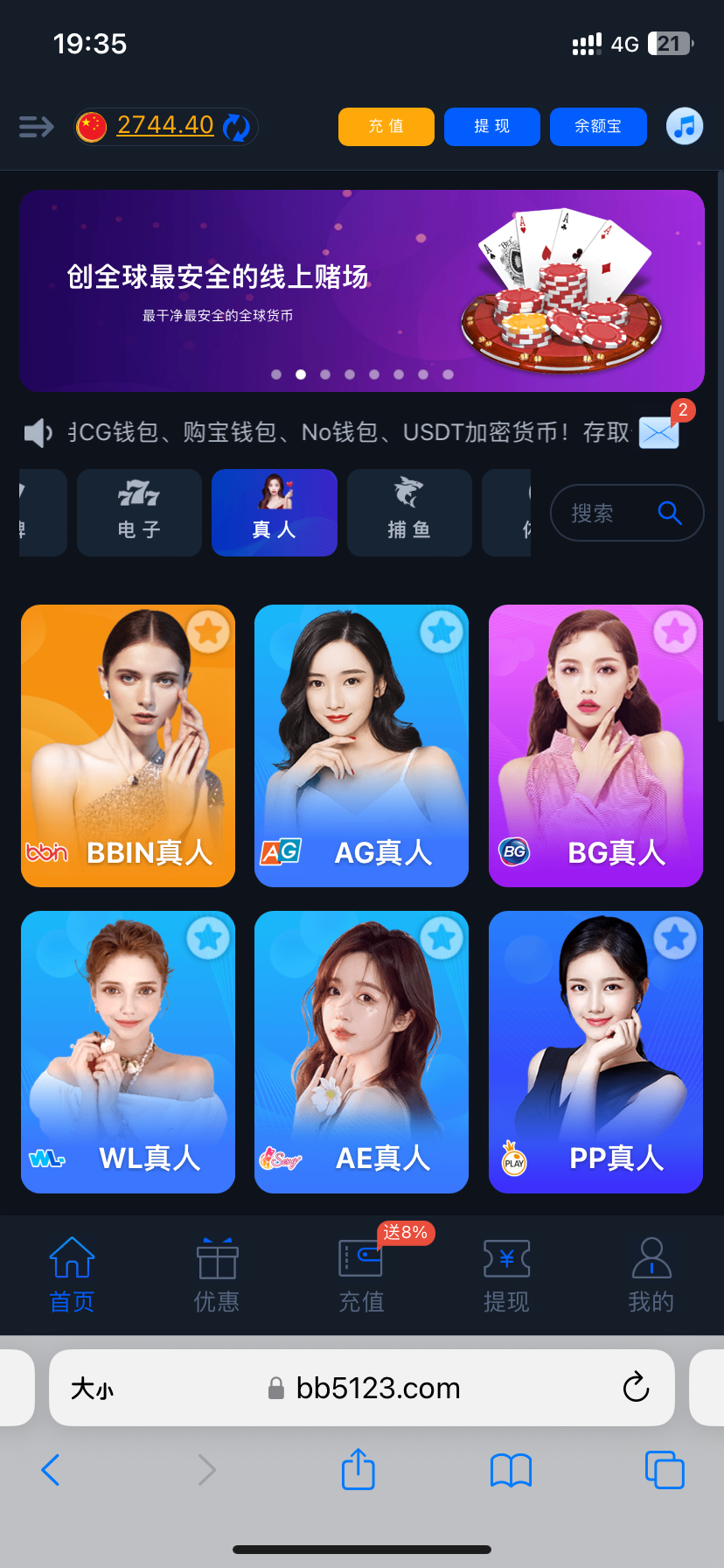This screenshot has height=1568, width=724.
Task: Reload the page in the browser
Action: click(636, 1387)
